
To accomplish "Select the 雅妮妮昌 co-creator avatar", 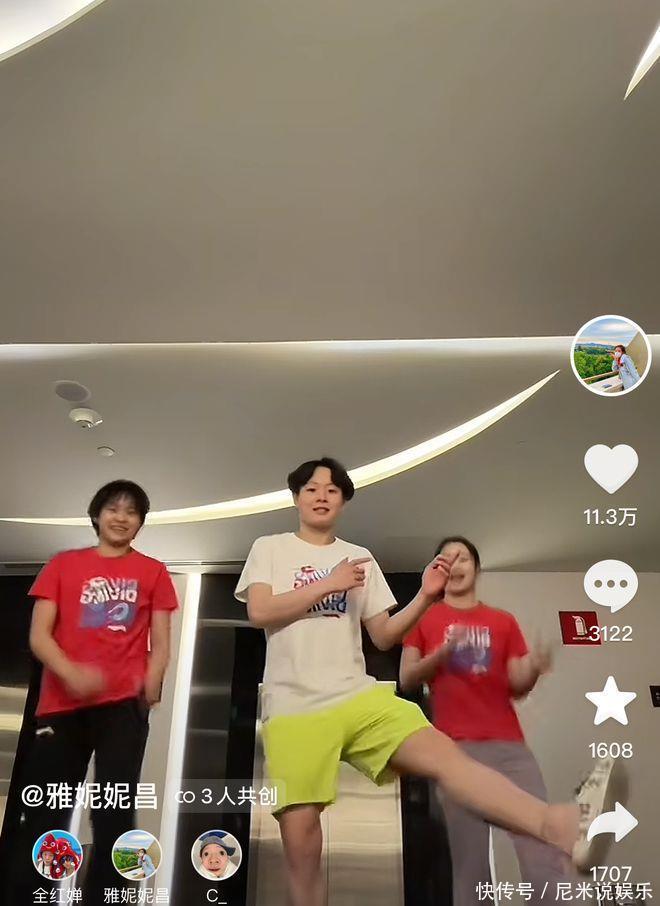I will [137, 855].
